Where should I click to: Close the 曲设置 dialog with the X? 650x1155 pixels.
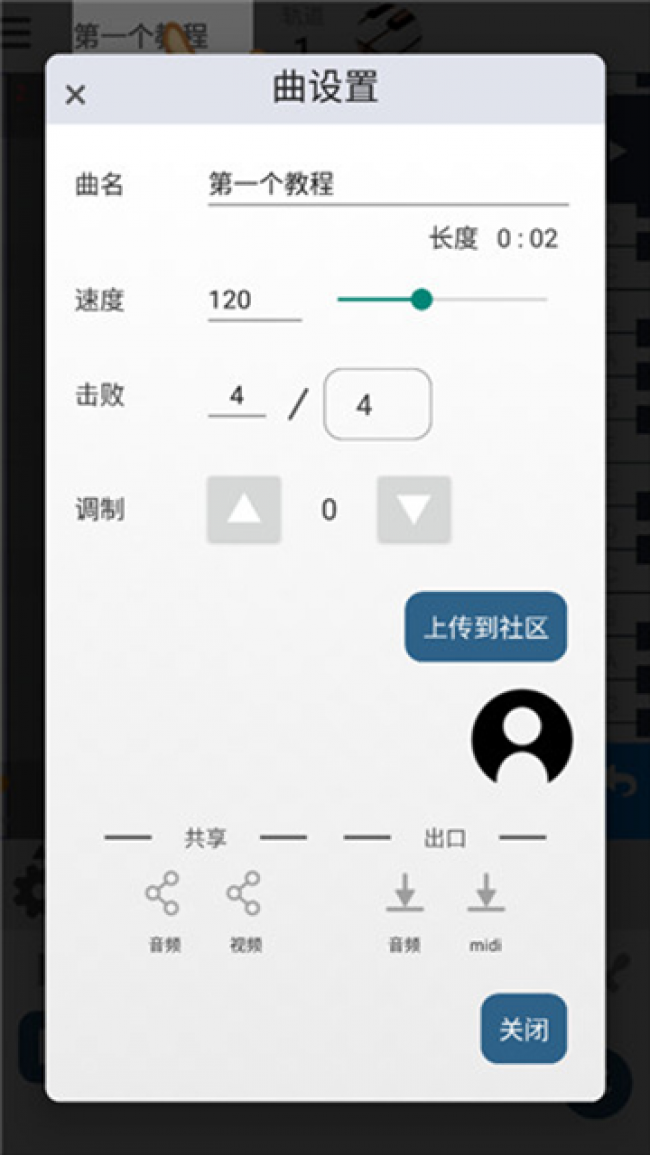75,95
